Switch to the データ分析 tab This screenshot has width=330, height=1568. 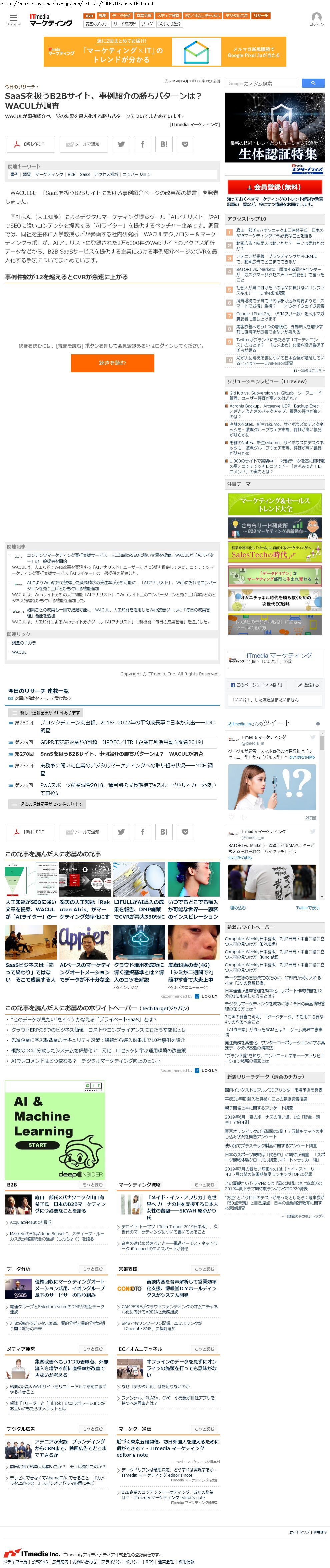tap(121, 16)
